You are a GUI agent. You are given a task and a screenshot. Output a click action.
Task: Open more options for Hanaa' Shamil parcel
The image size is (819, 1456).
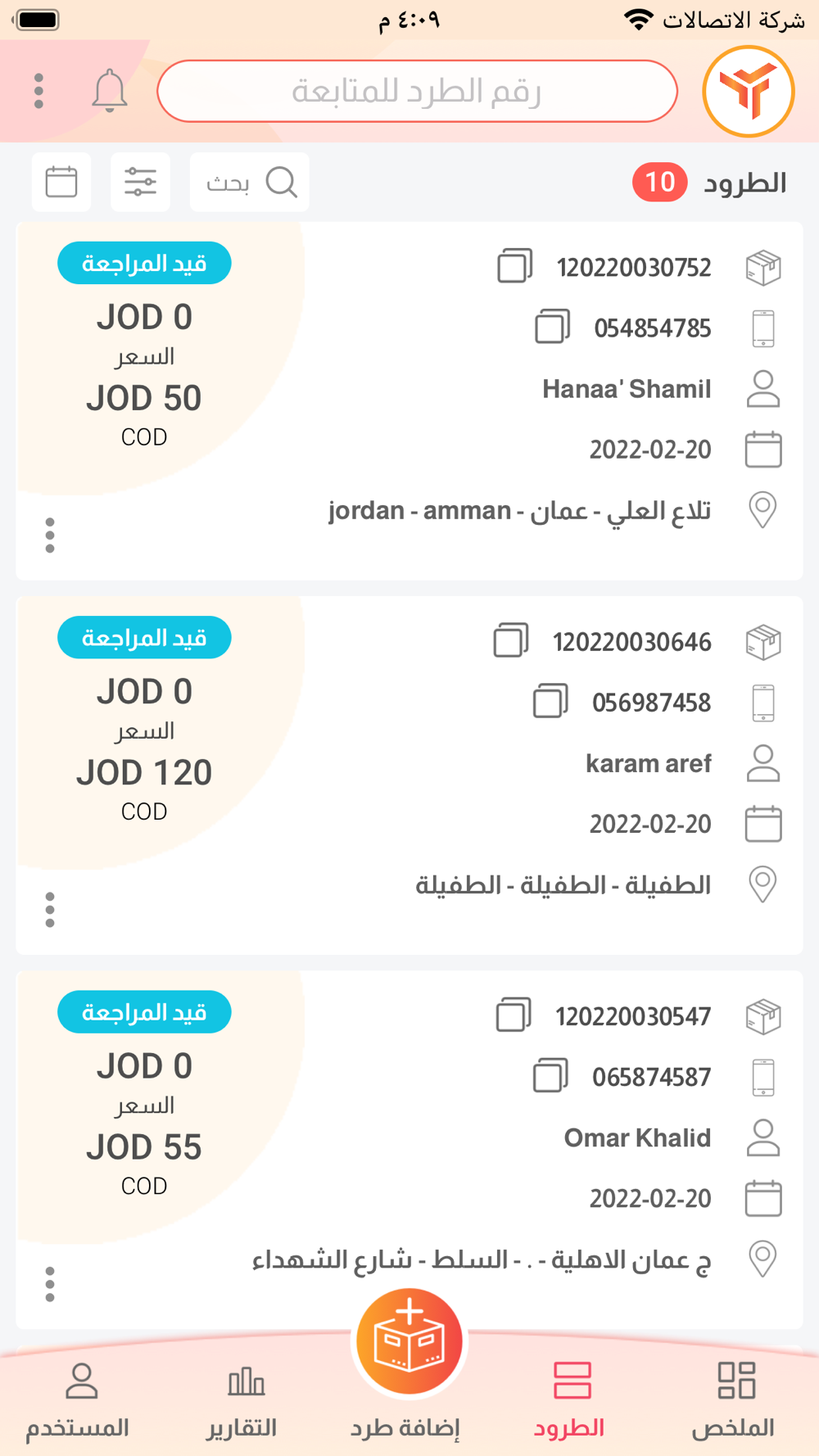[50, 535]
